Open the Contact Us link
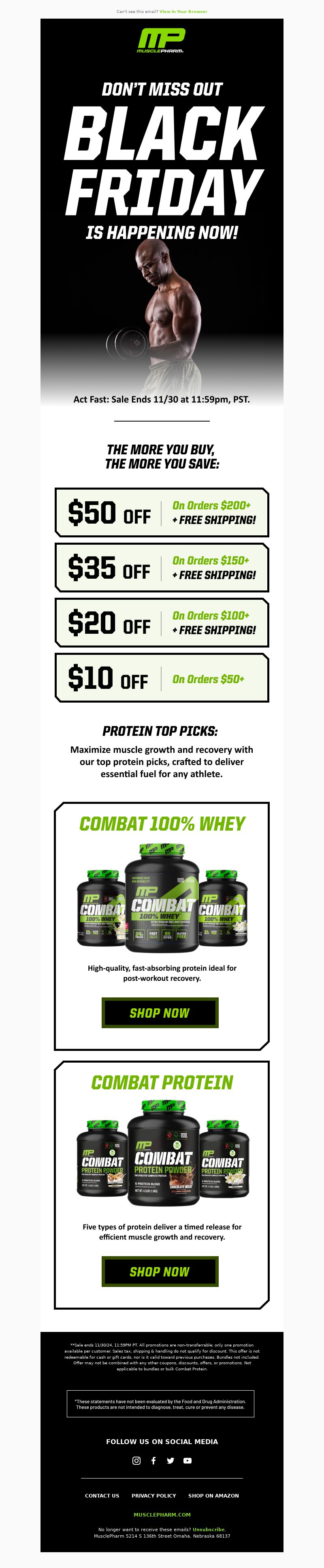 coord(102,1496)
